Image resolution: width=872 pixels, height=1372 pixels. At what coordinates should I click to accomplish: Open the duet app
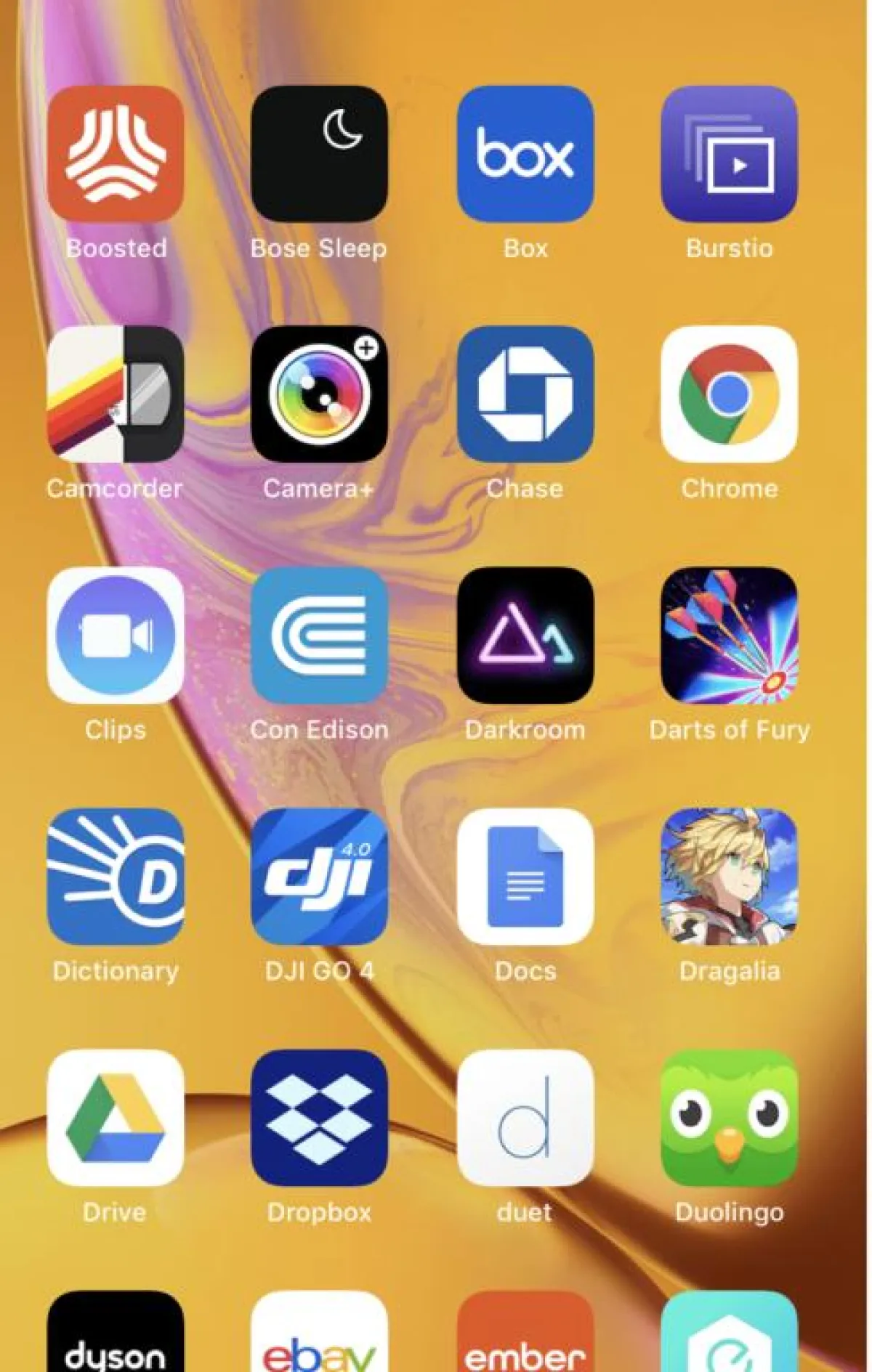525,1118
